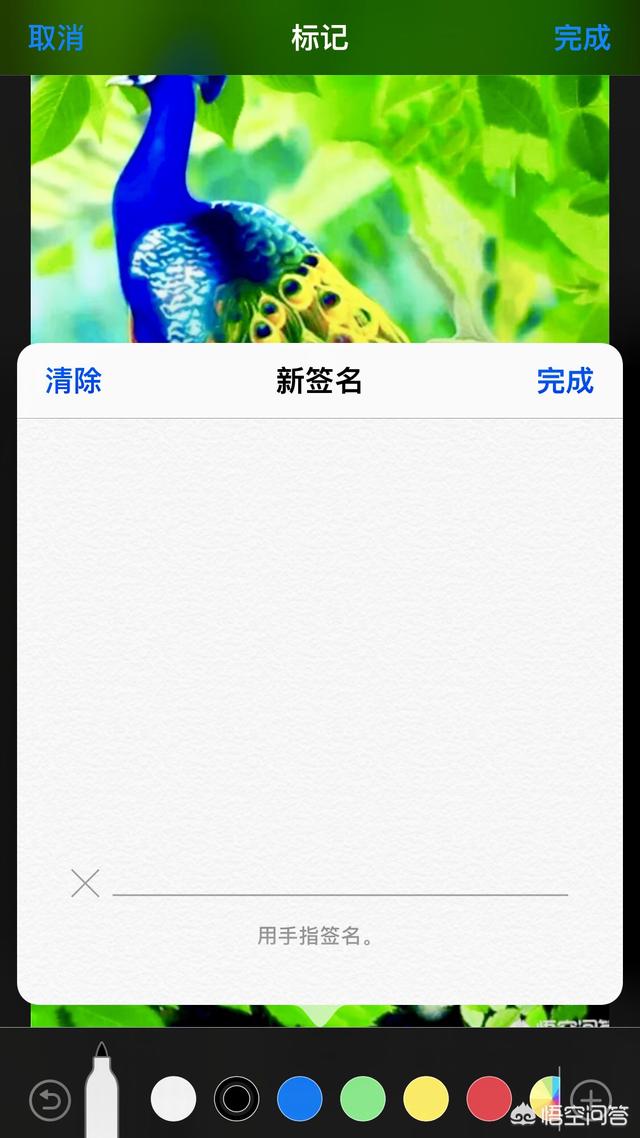640x1138 pixels.
Task: Open the plus menu for more tools
Action: (x=591, y=1098)
